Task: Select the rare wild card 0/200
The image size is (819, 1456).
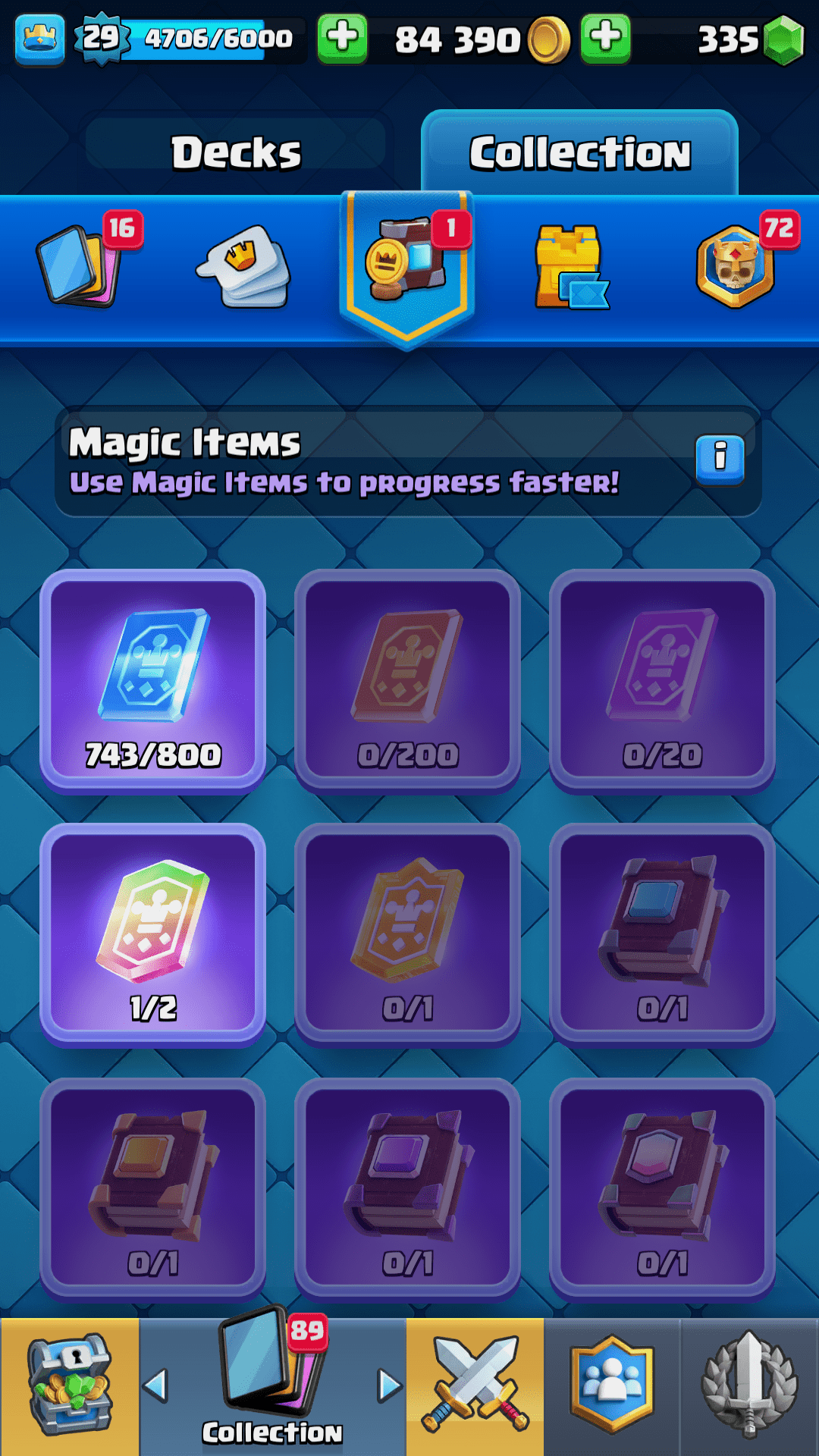Action: [408, 679]
